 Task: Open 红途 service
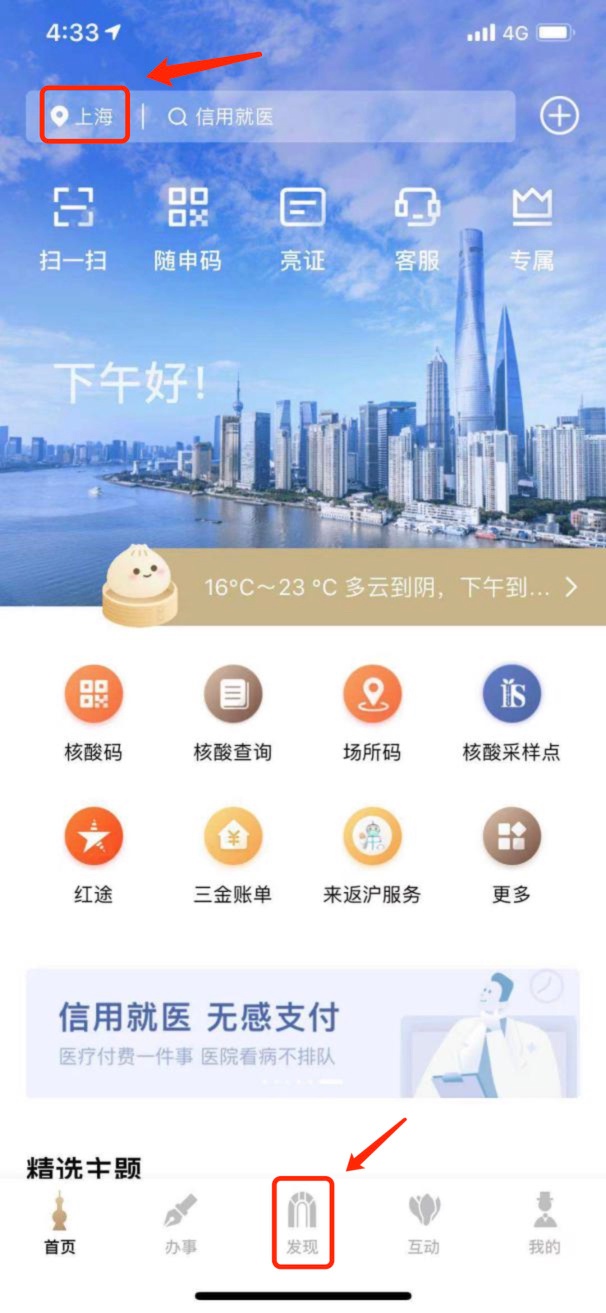[94, 853]
